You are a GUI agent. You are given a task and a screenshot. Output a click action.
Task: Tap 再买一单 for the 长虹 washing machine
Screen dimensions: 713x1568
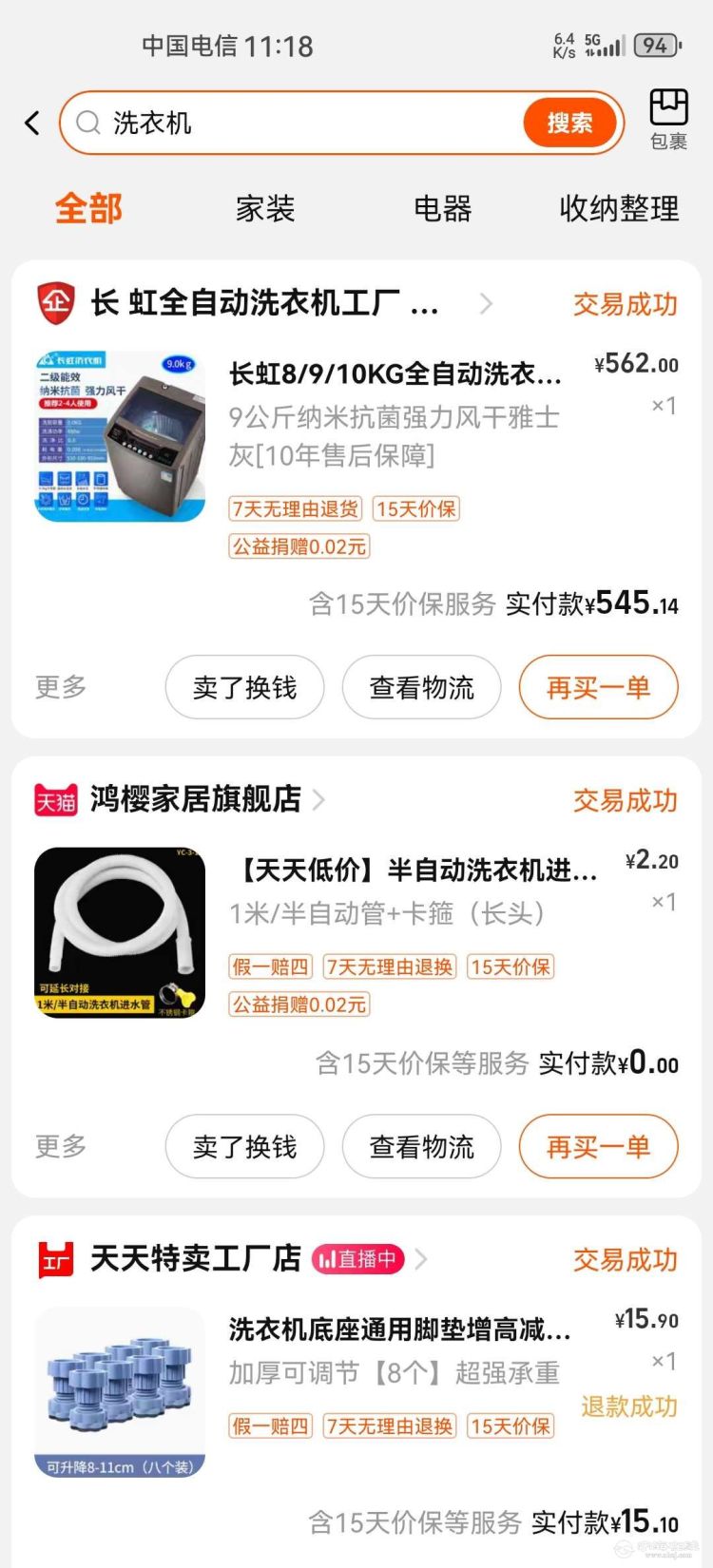click(x=598, y=687)
